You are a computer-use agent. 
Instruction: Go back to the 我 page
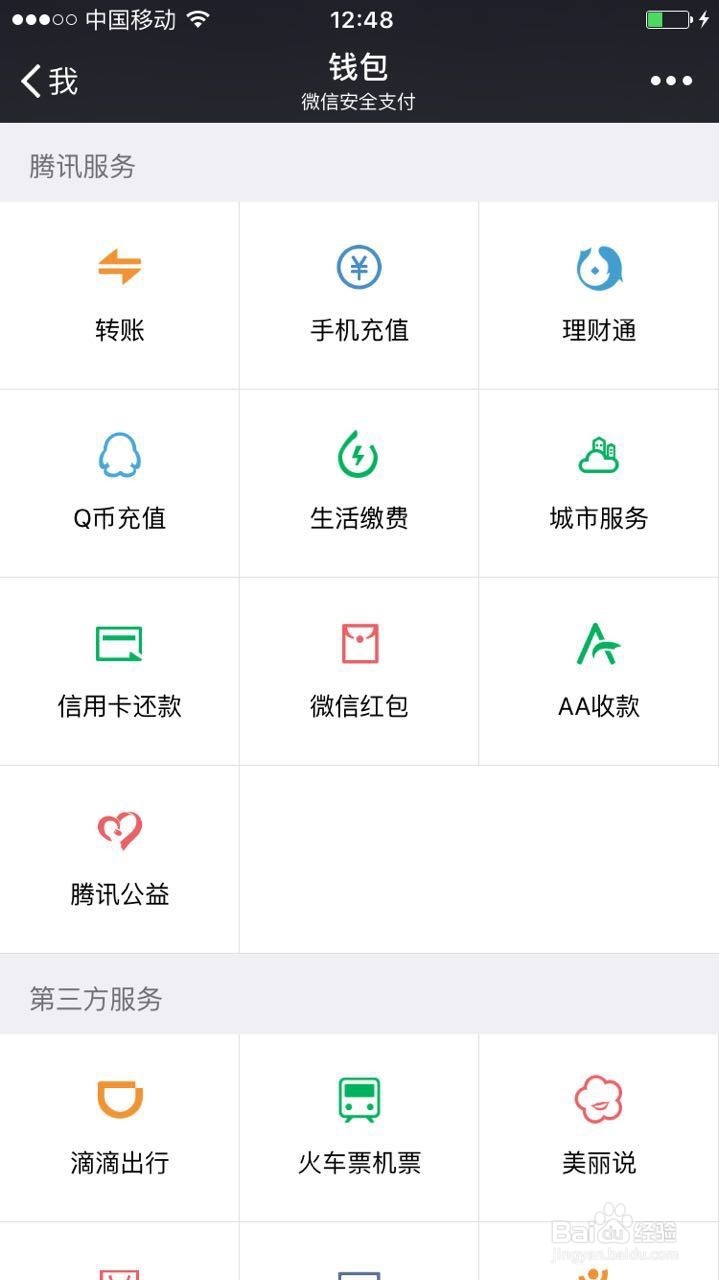[49, 81]
